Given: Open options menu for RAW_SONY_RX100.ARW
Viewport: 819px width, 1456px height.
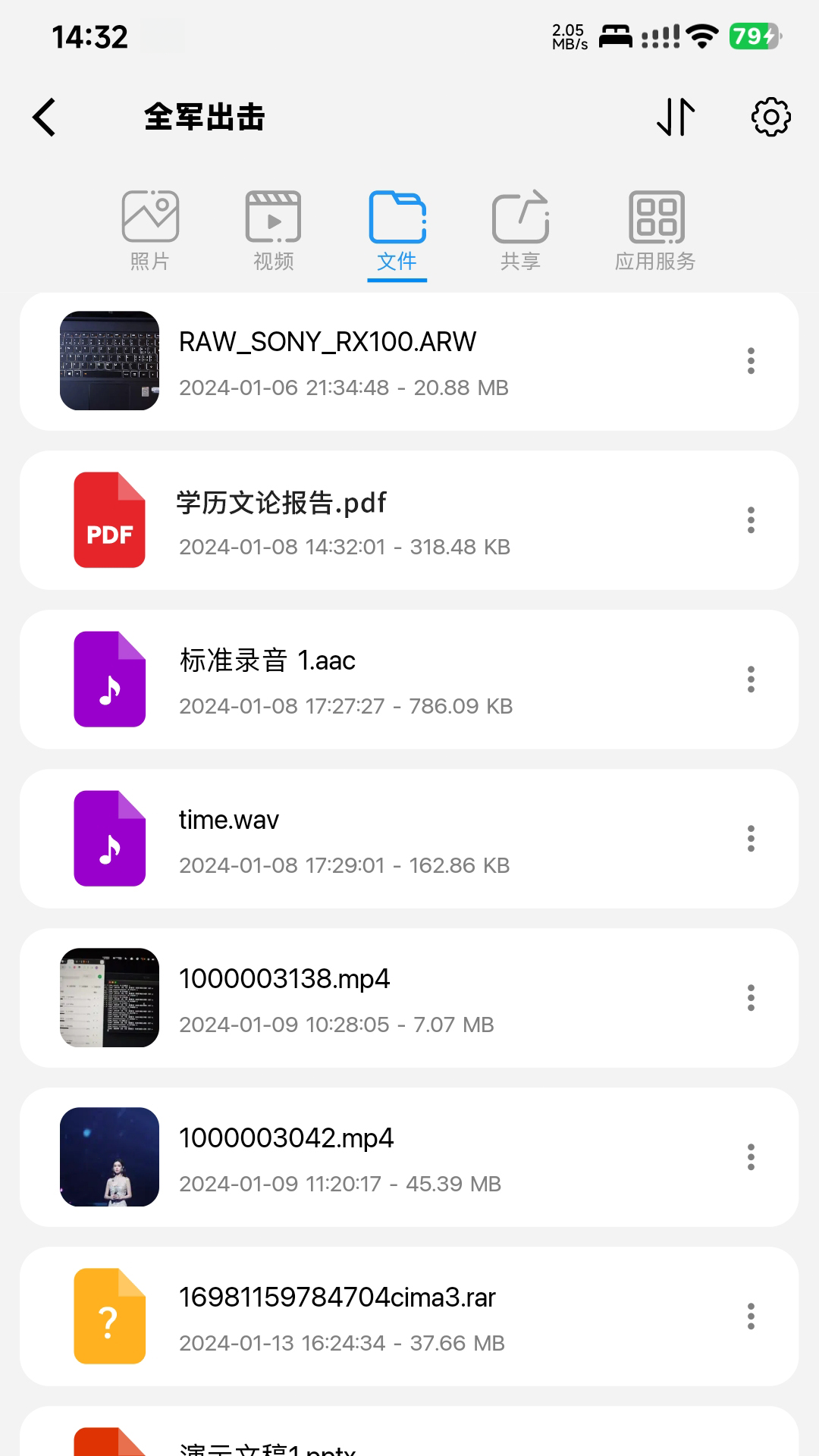Looking at the screenshot, I should (751, 362).
